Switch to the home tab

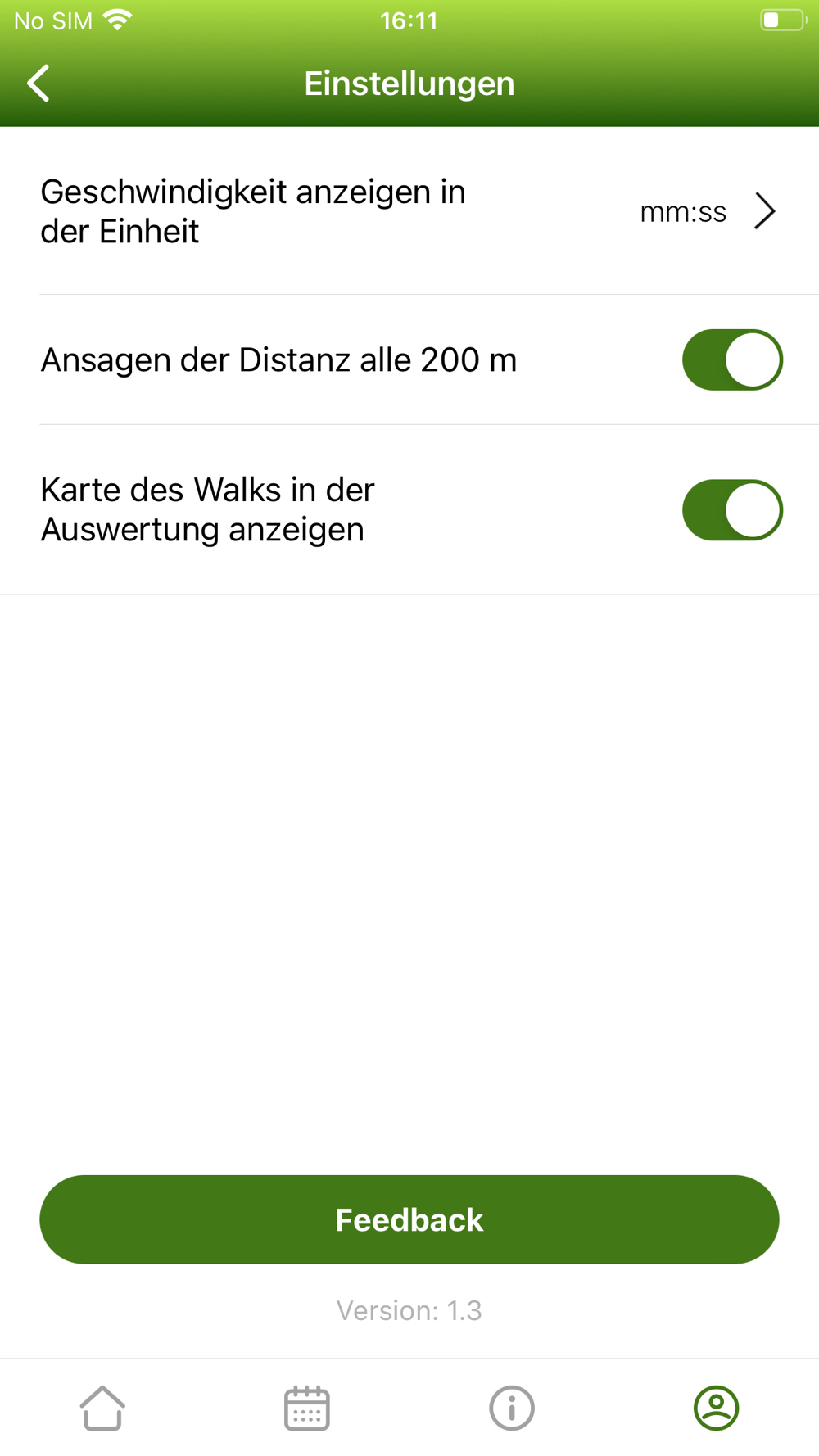coord(102,1408)
